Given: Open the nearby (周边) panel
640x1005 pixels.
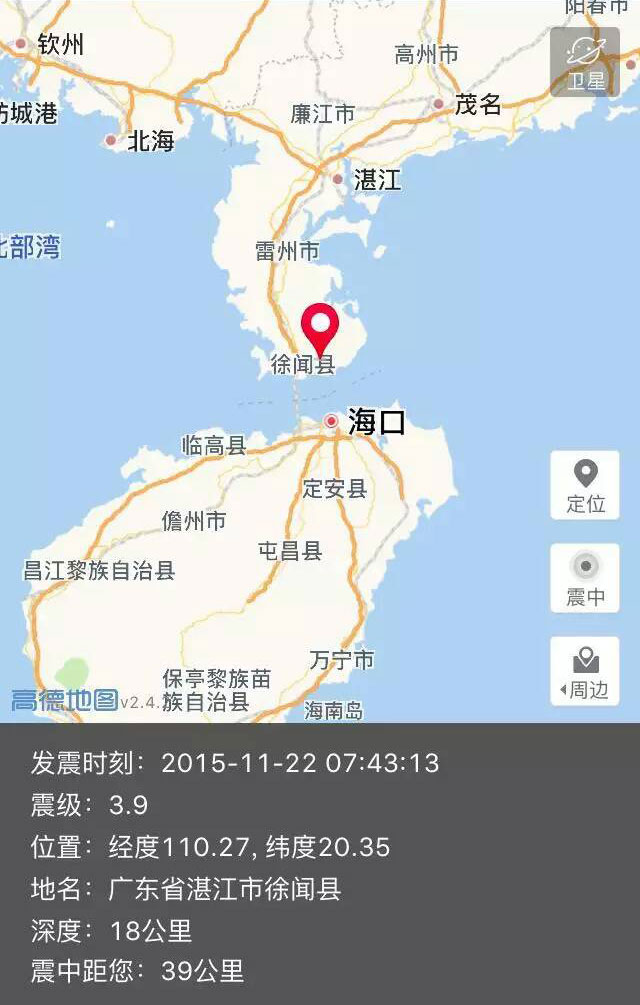Looking at the screenshot, I should (x=585, y=671).
